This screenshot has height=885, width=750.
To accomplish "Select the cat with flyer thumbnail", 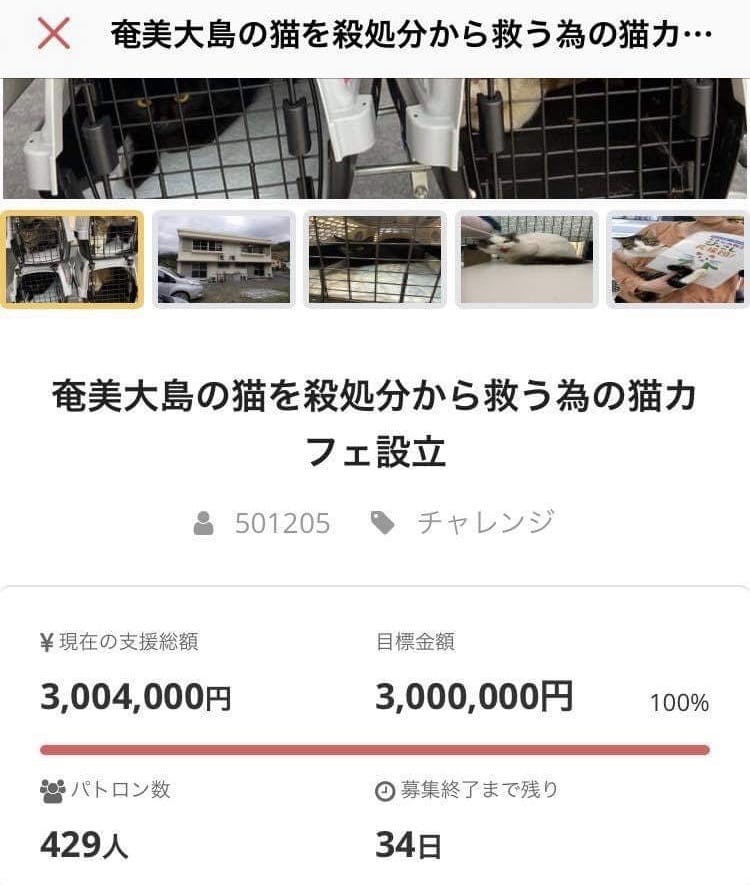I will point(677,259).
